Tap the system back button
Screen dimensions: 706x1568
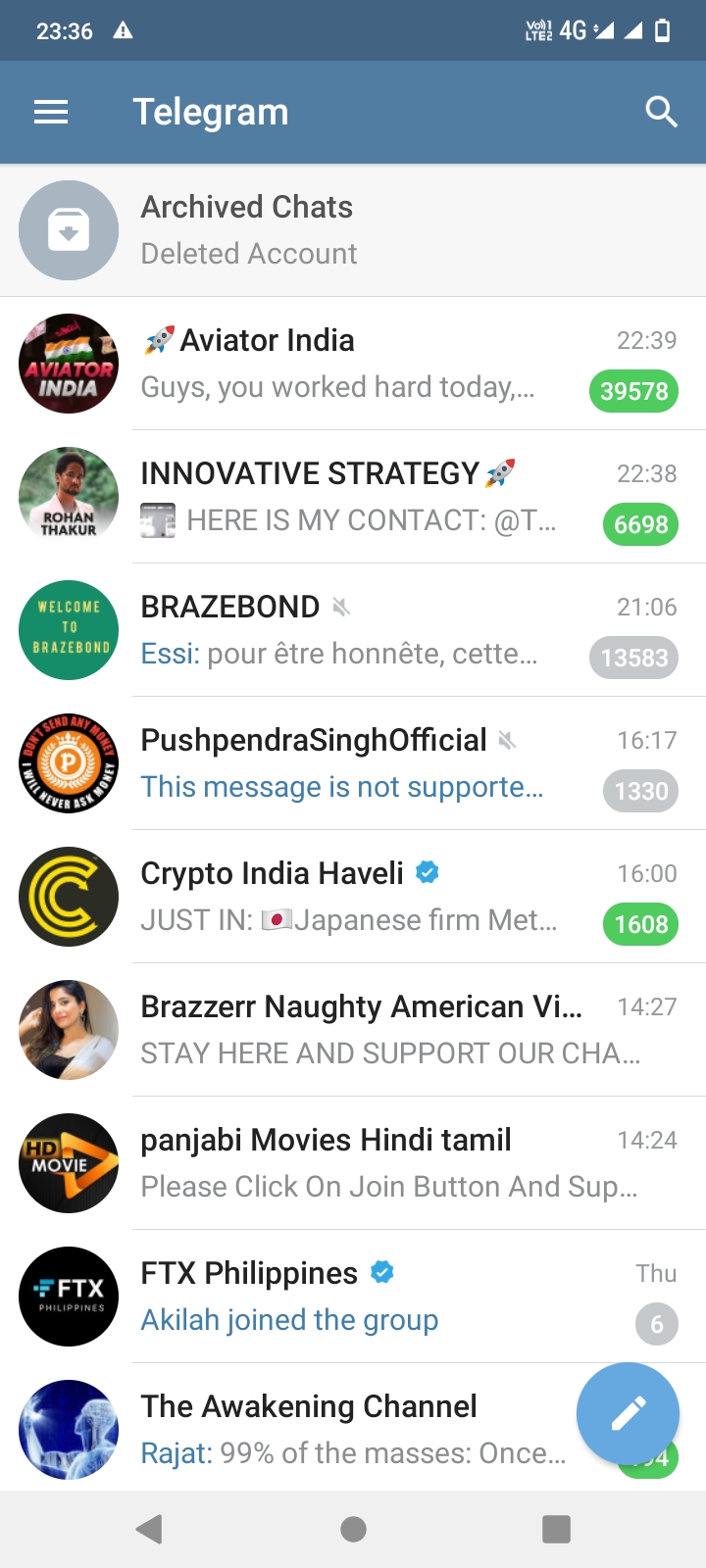pos(149,1529)
